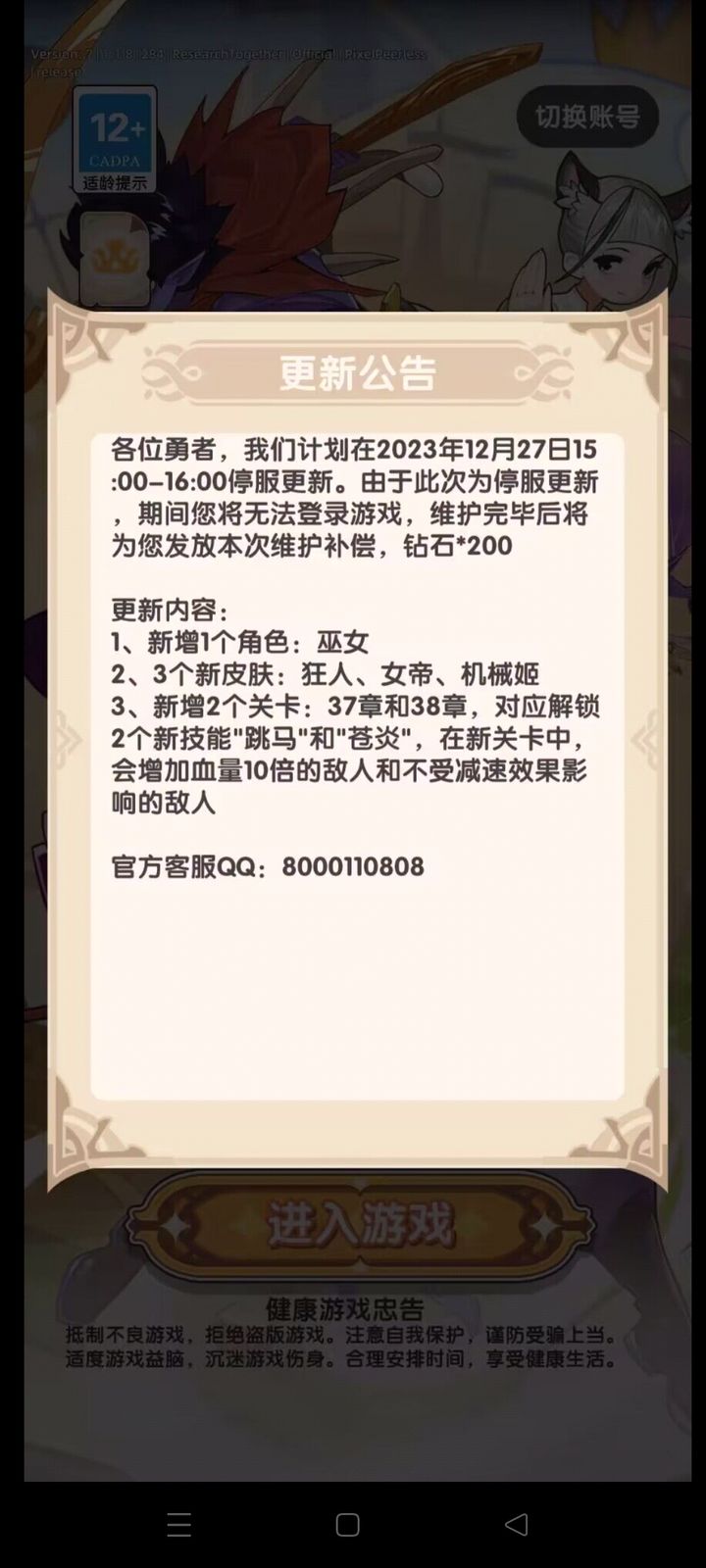This screenshot has height=1568, width=706.
Task: Tap 切换账号 to switch account
Action: (586, 117)
